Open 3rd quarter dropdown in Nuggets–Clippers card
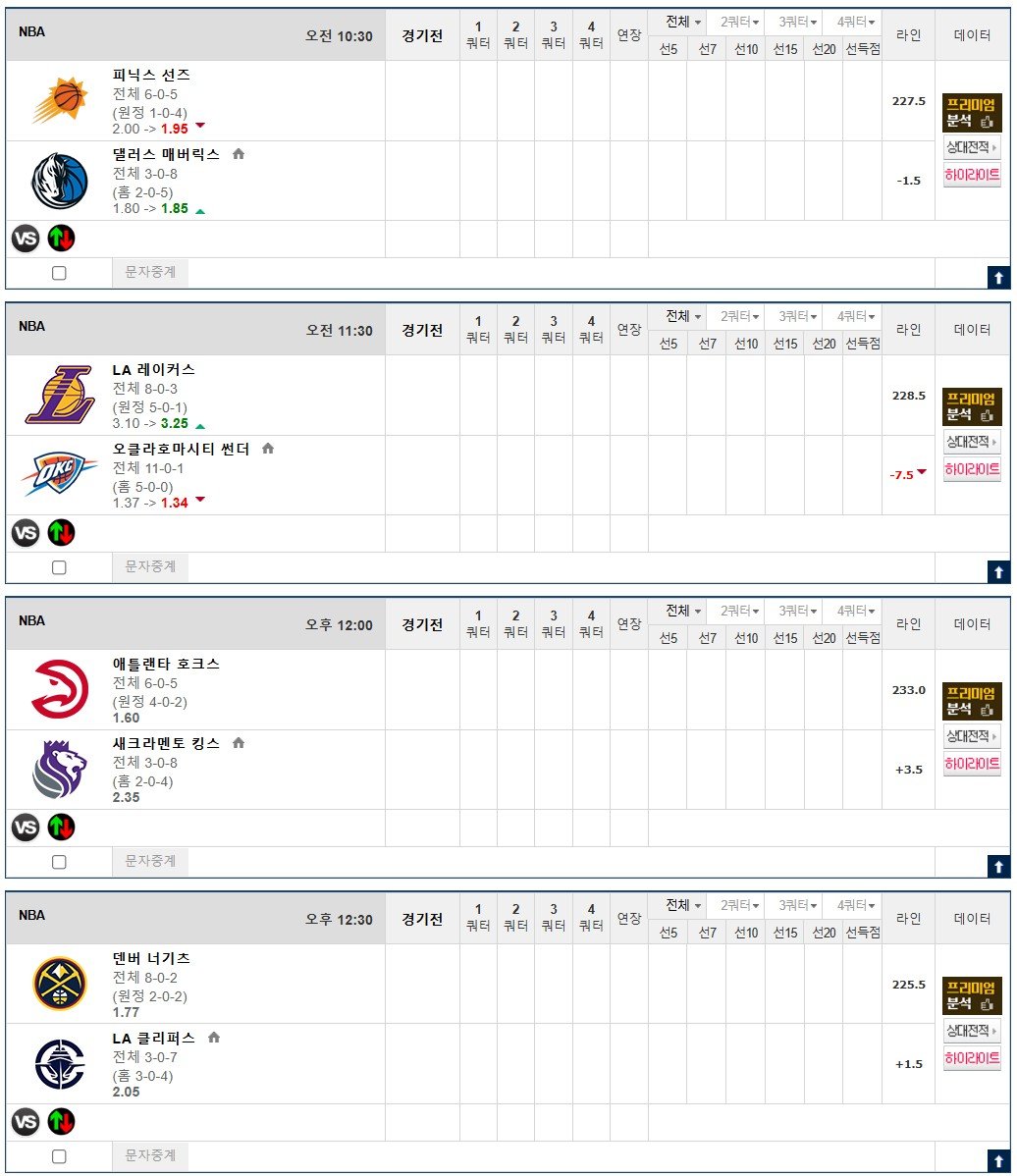Viewport: 1017px width, 1176px height. point(798,905)
